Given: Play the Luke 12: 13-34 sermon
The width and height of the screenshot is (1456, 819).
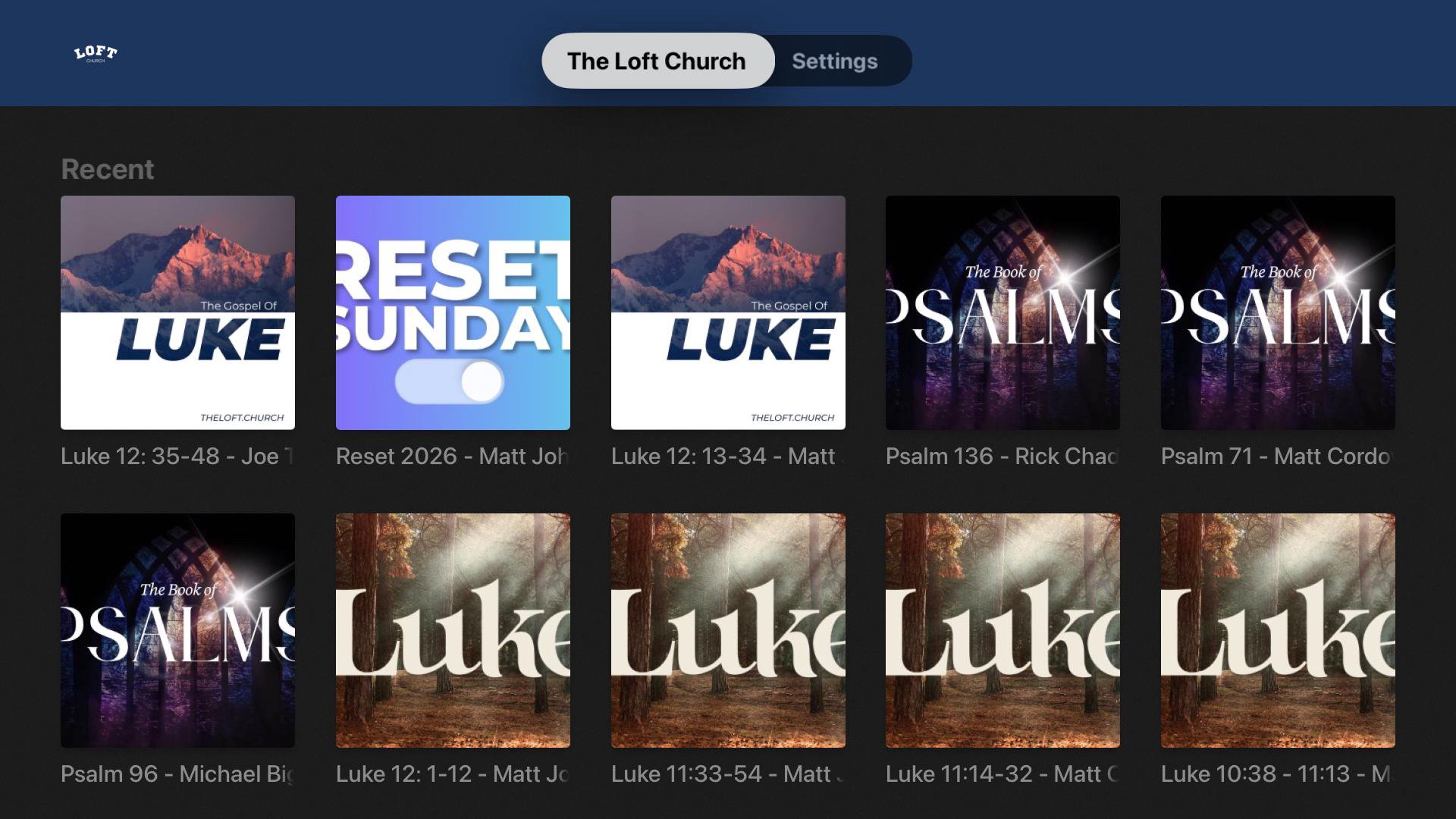Looking at the screenshot, I should coord(728,312).
